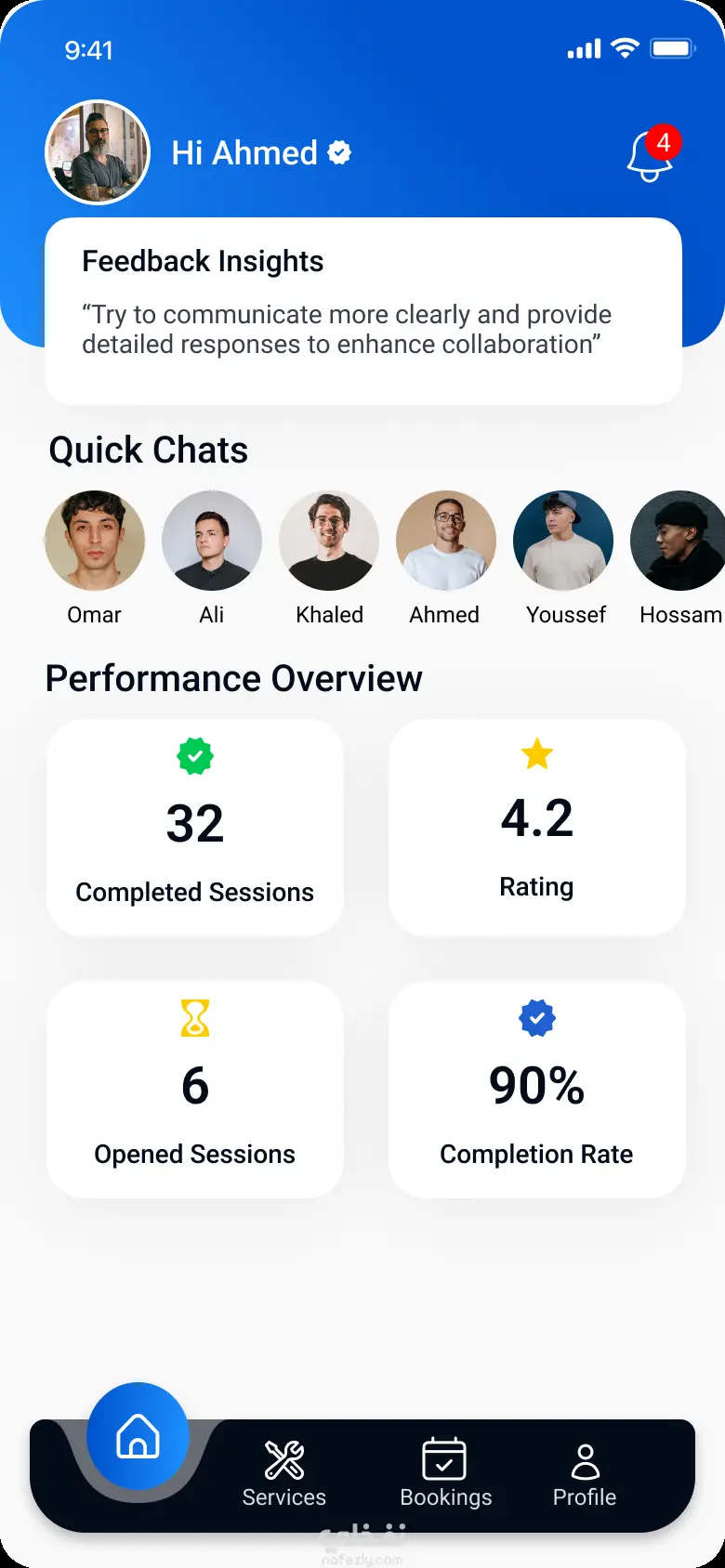725x1568 pixels.
Task: Open Ahmed's quick chat avatar
Action: (x=446, y=541)
